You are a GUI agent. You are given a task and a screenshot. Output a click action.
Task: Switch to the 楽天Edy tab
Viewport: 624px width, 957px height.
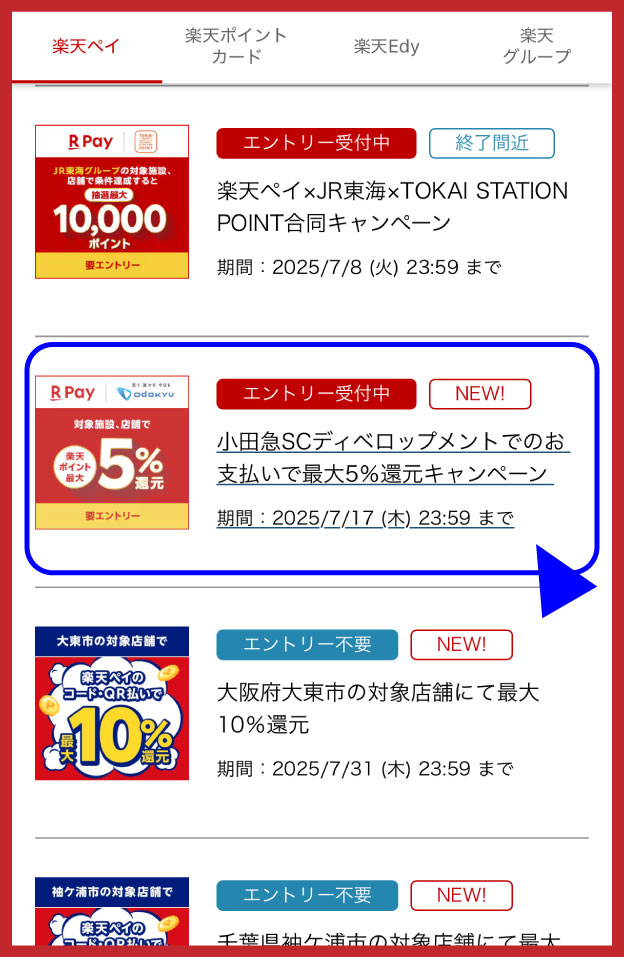[x=386, y=46]
